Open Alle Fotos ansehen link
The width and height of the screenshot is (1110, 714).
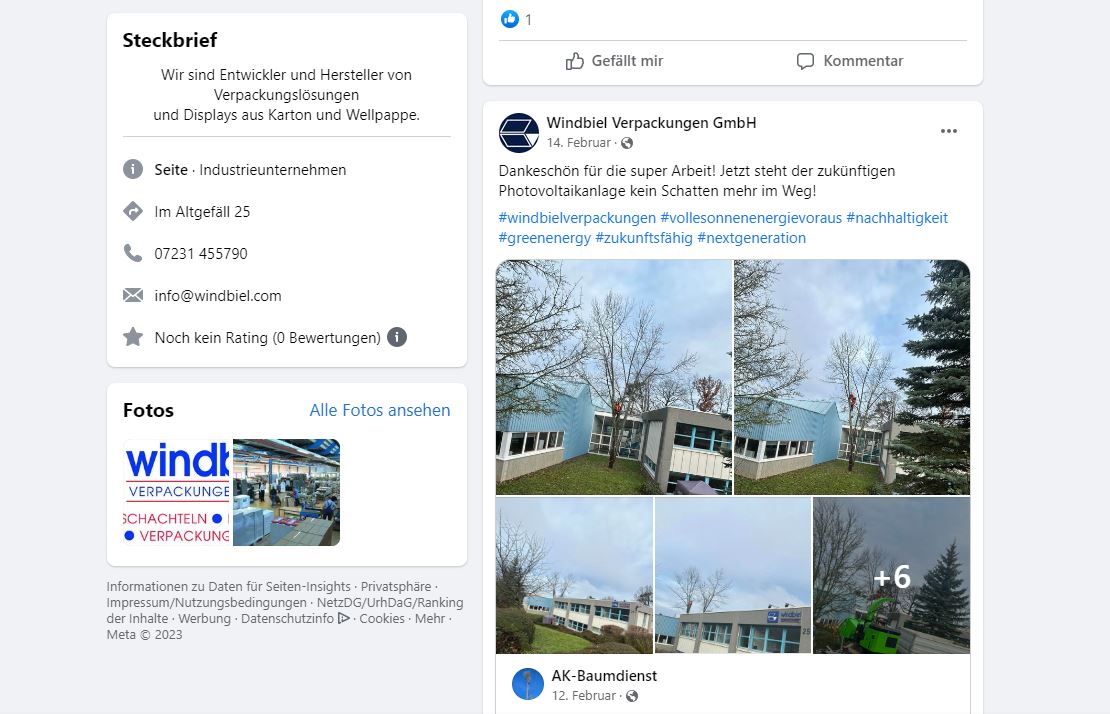click(379, 410)
